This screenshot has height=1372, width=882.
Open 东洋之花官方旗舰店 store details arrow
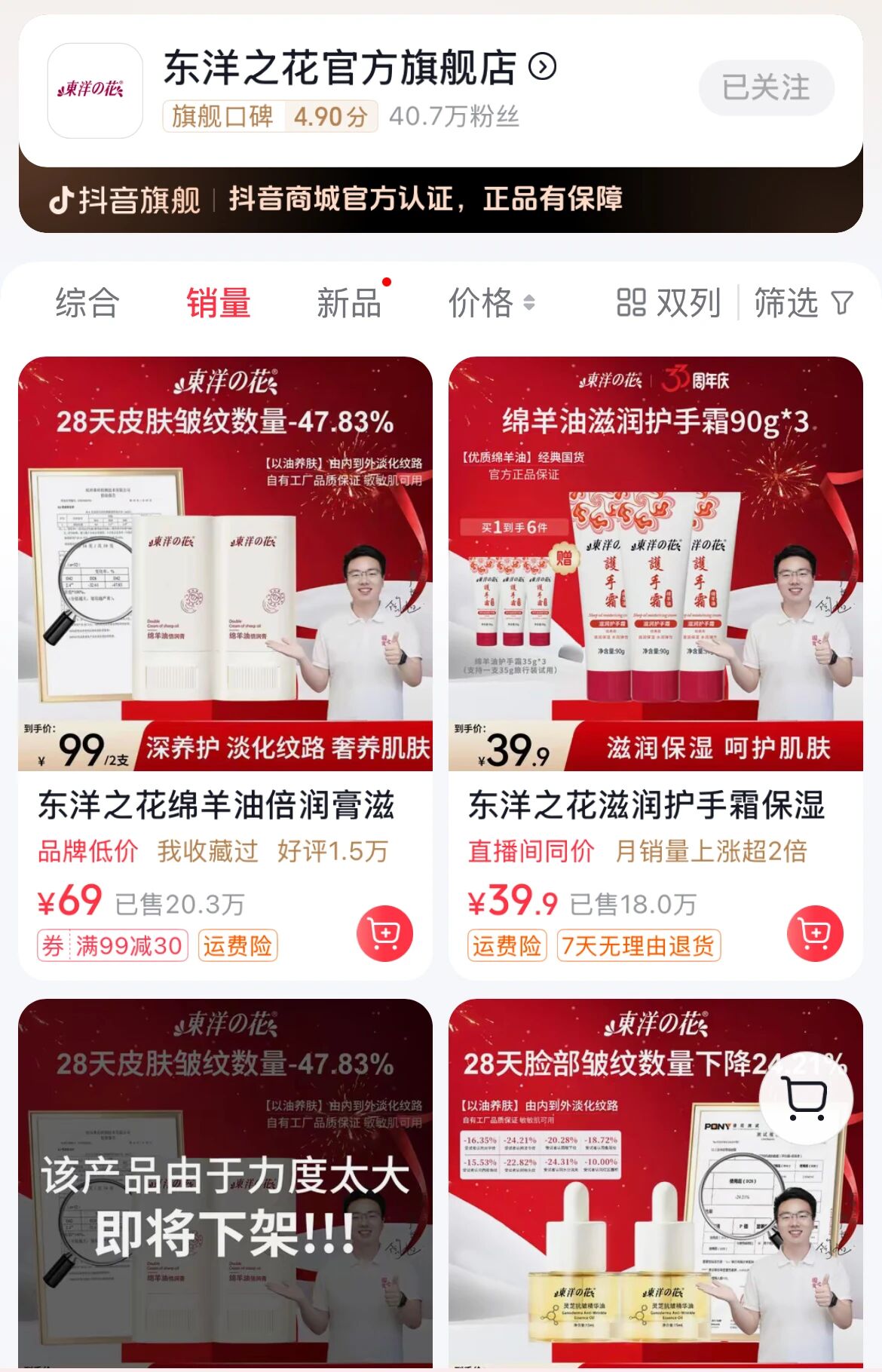[543, 67]
